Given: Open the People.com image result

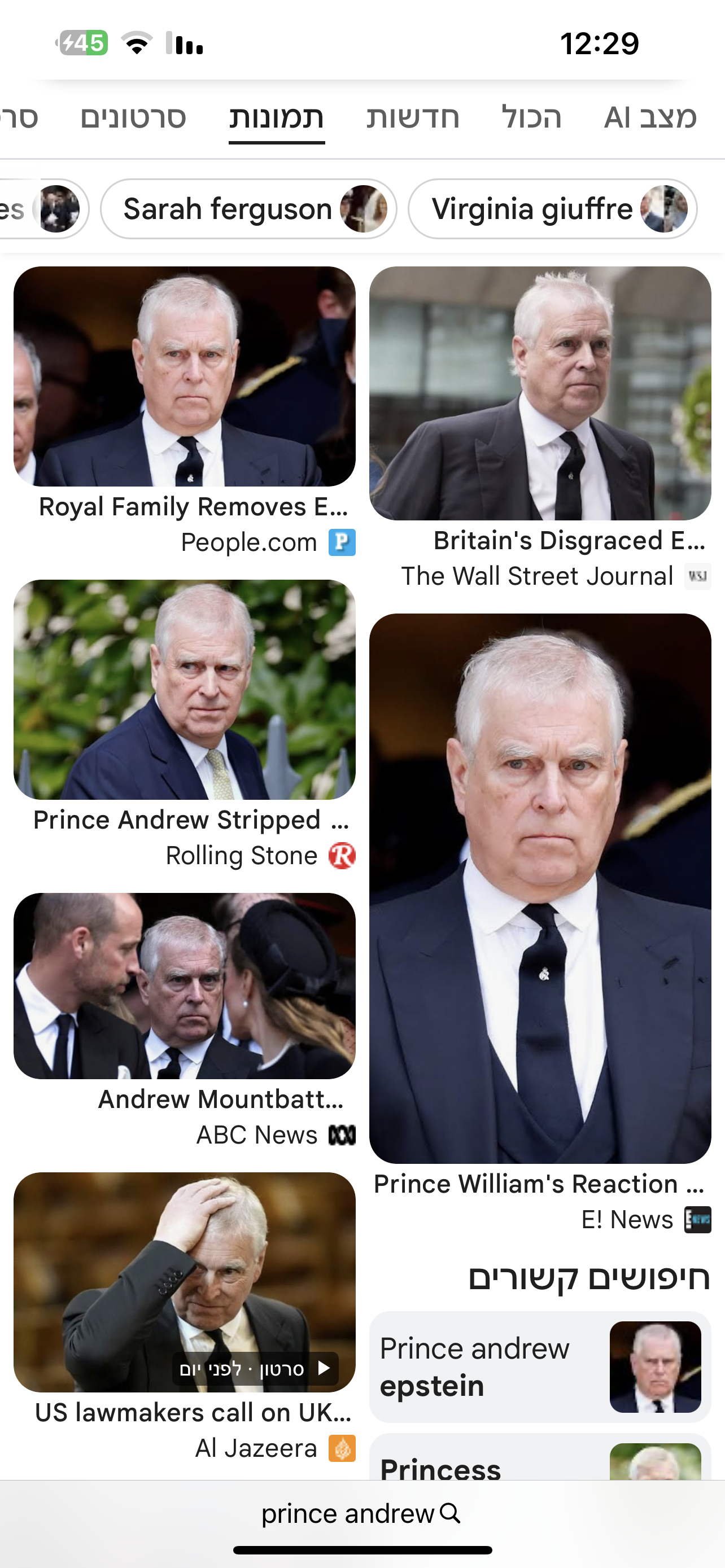Looking at the screenshot, I should (x=185, y=377).
